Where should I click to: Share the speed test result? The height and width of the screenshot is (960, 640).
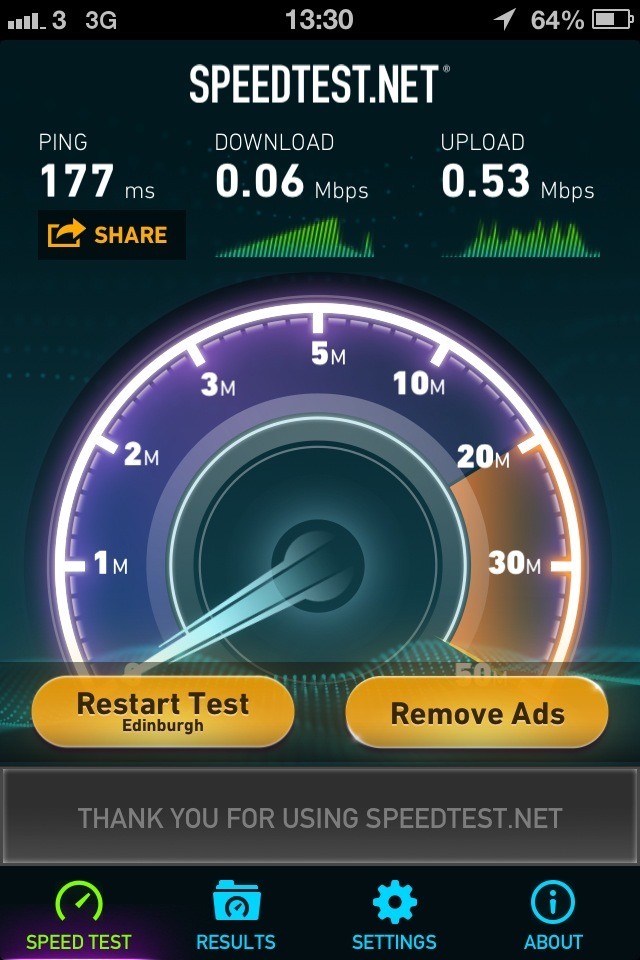111,235
